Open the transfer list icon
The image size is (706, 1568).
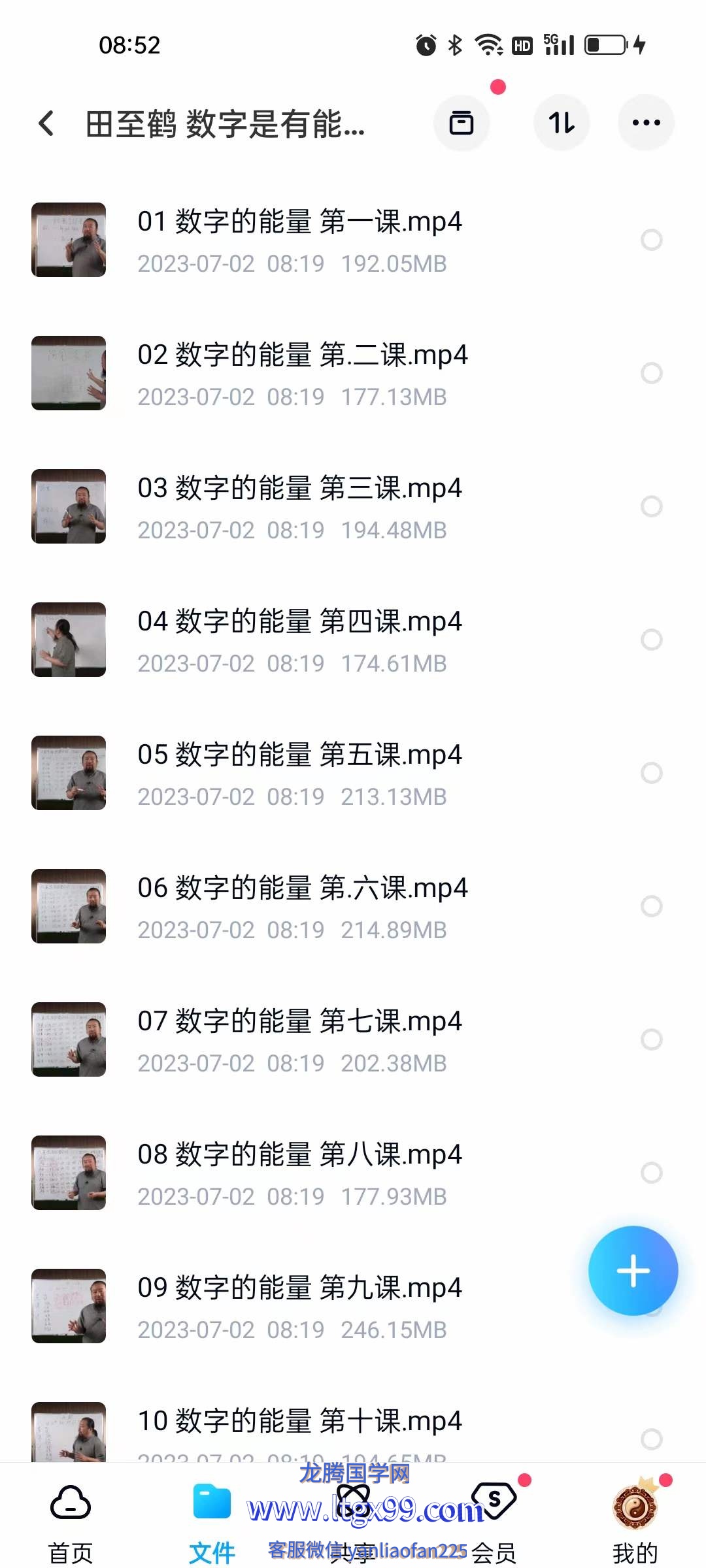462,123
